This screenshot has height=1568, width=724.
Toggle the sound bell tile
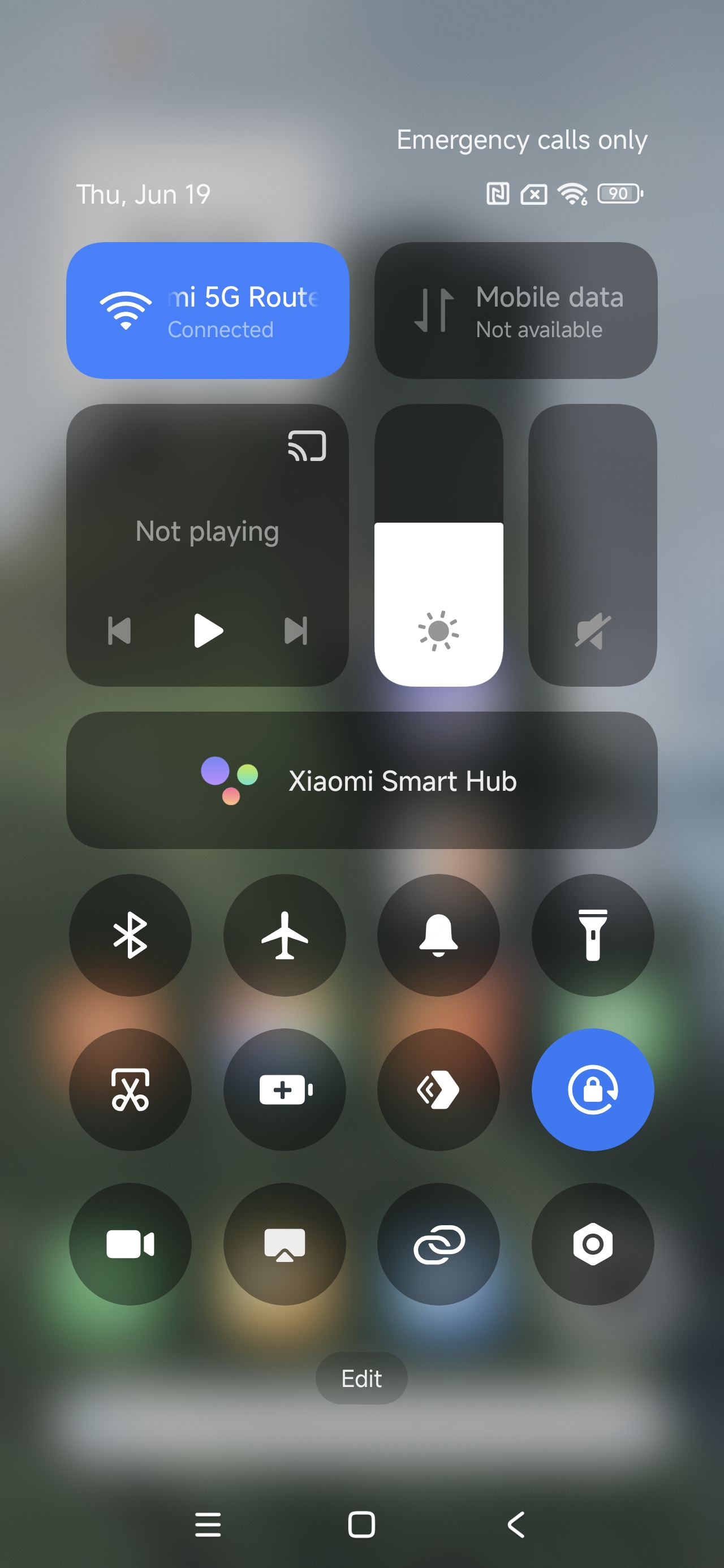[438, 935]
